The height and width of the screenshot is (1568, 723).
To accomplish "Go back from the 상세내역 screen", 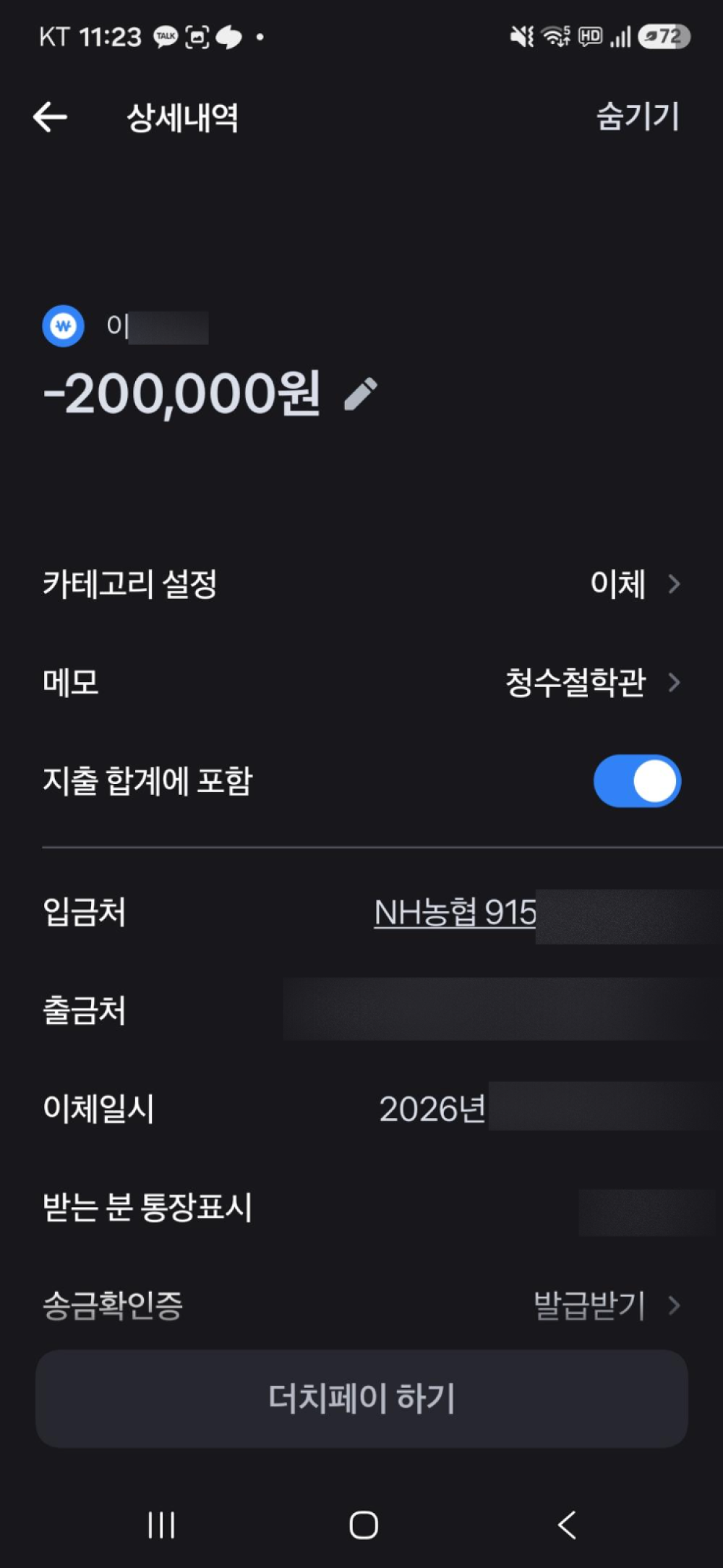I will pyautogui.click(x=50, y=117).
